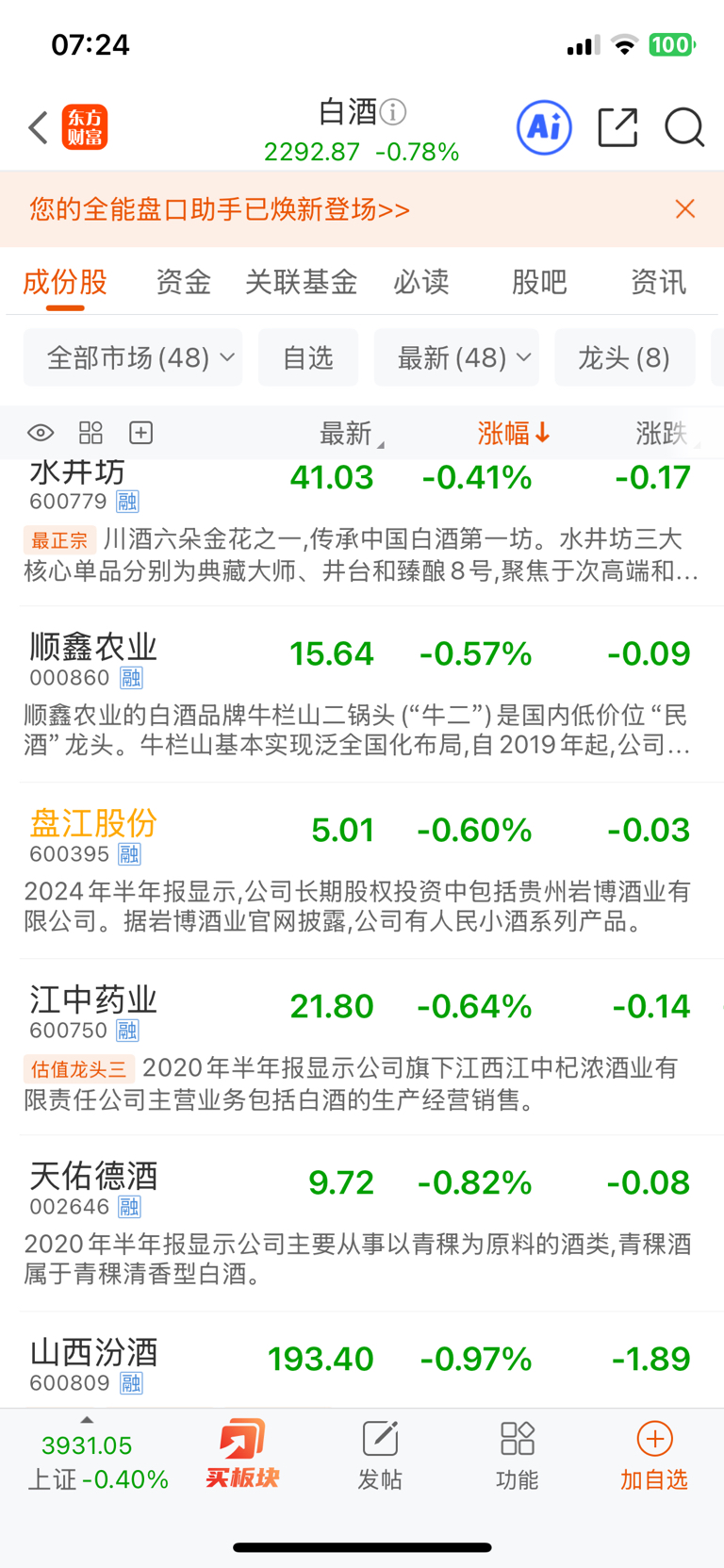Open the 天佑德酒 stock row
Image resolution: width=724 pixels, height=1568 pixels.
coord(362,1223)
